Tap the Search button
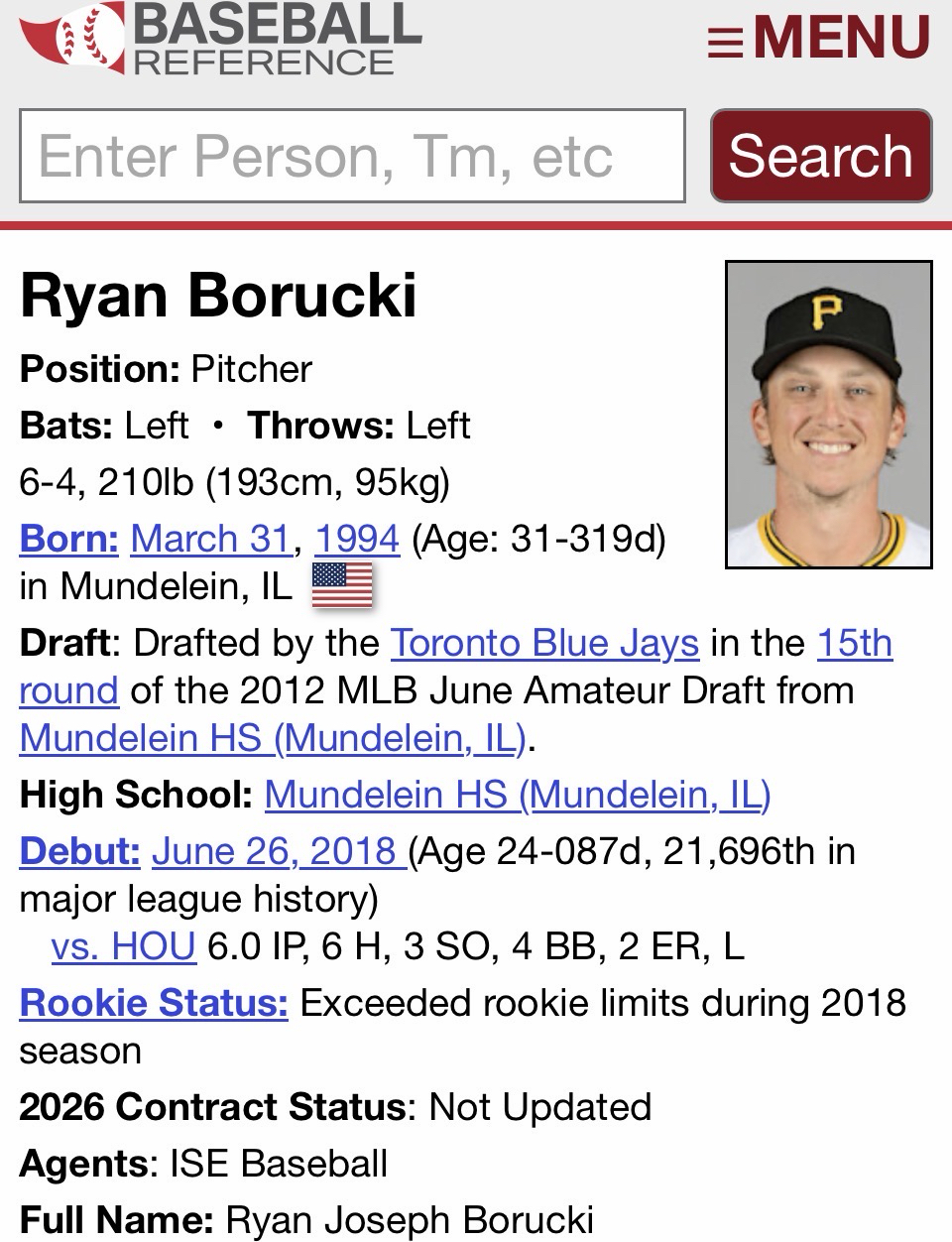The image size is (952, 1242). point(820,157)
